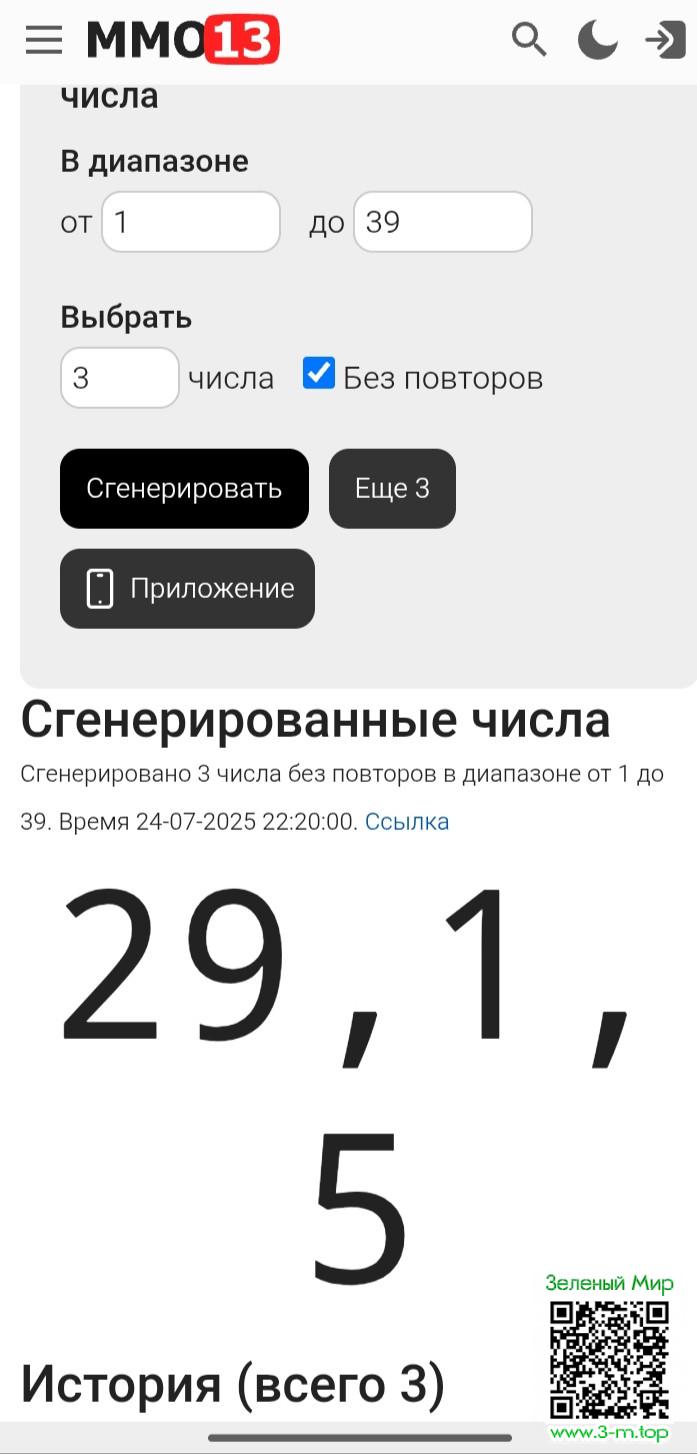Go to the MMO13 home page
697x1454 pixels.
[183, 41]
